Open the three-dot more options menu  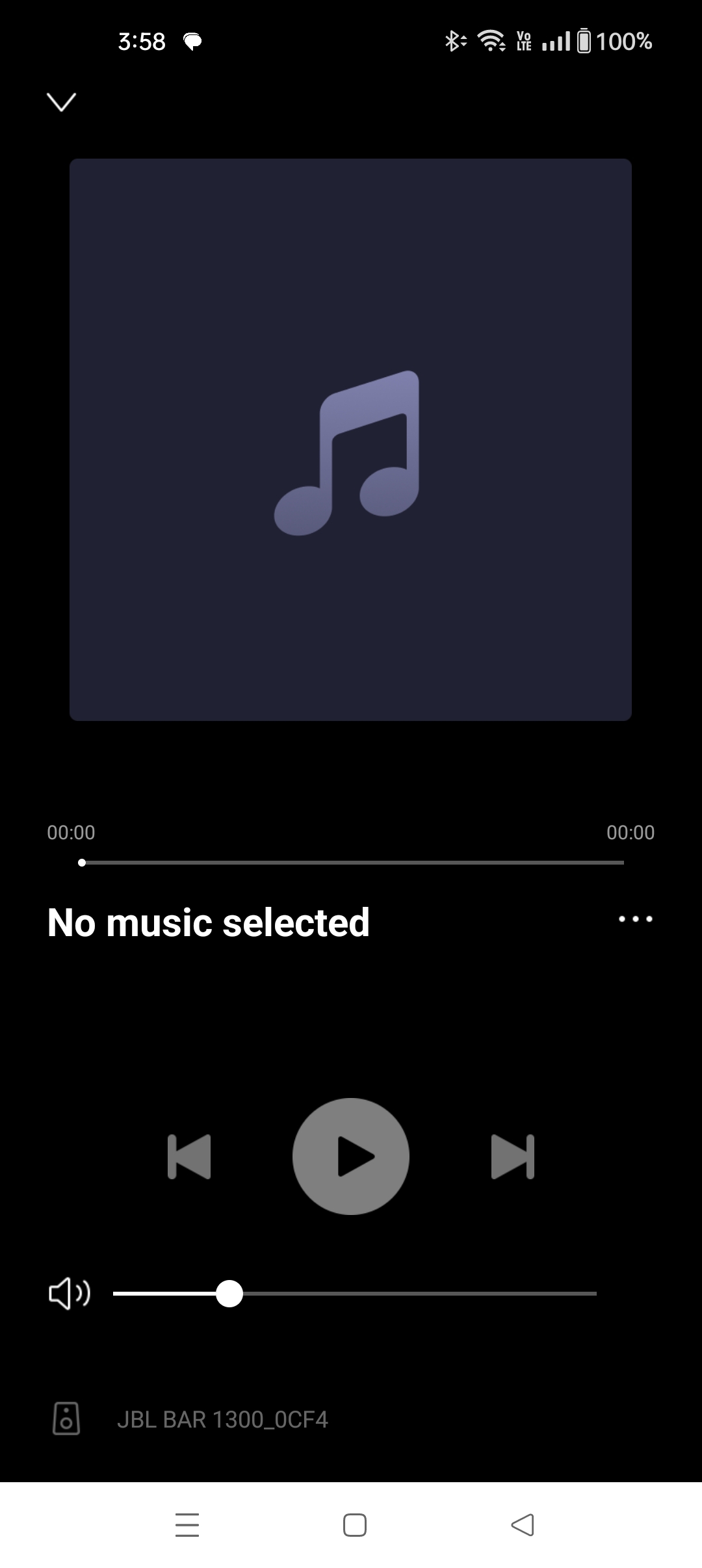click(x=635, y=919)
